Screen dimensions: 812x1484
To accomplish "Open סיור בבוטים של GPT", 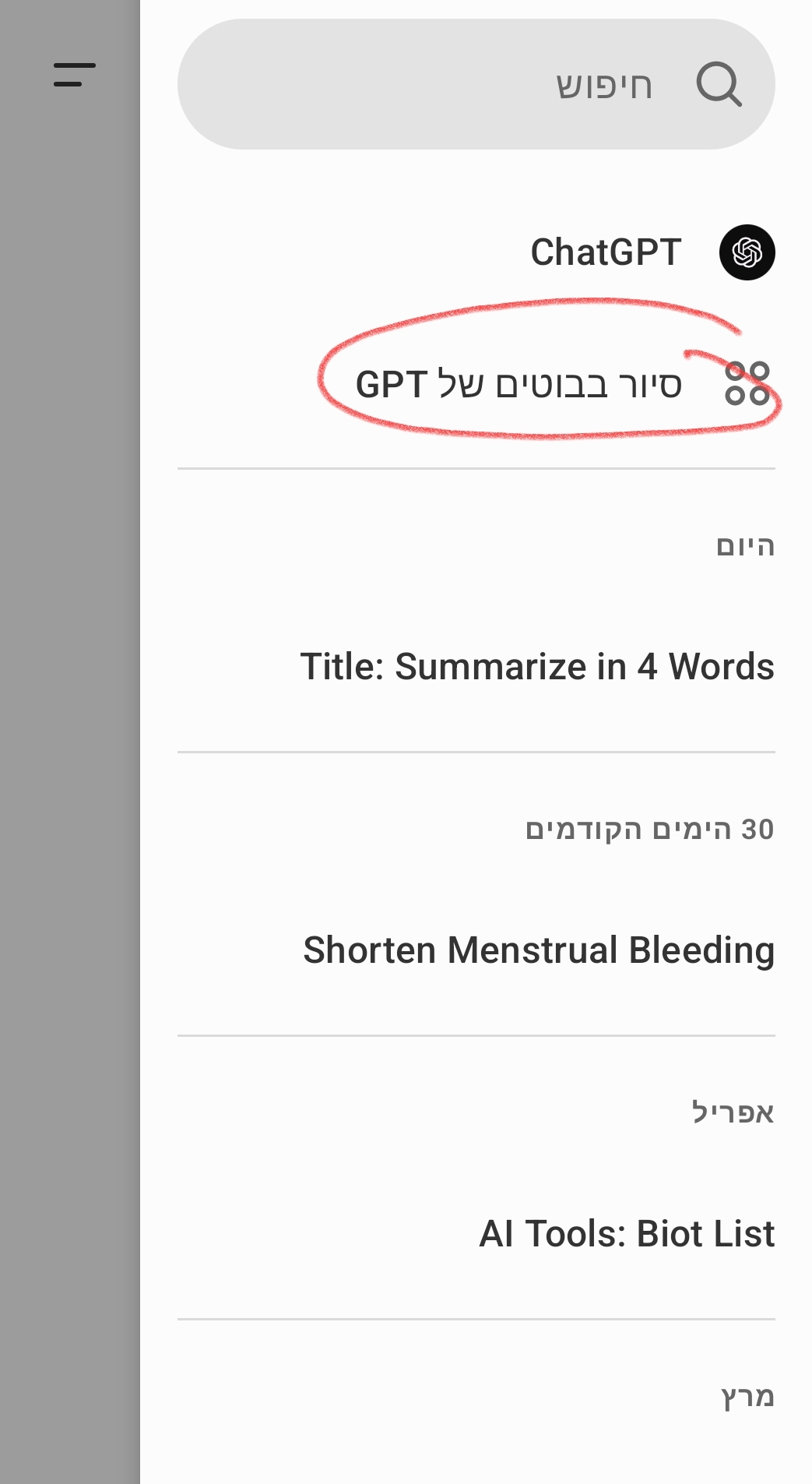I will pyautogui.click(x=519, y=384).
